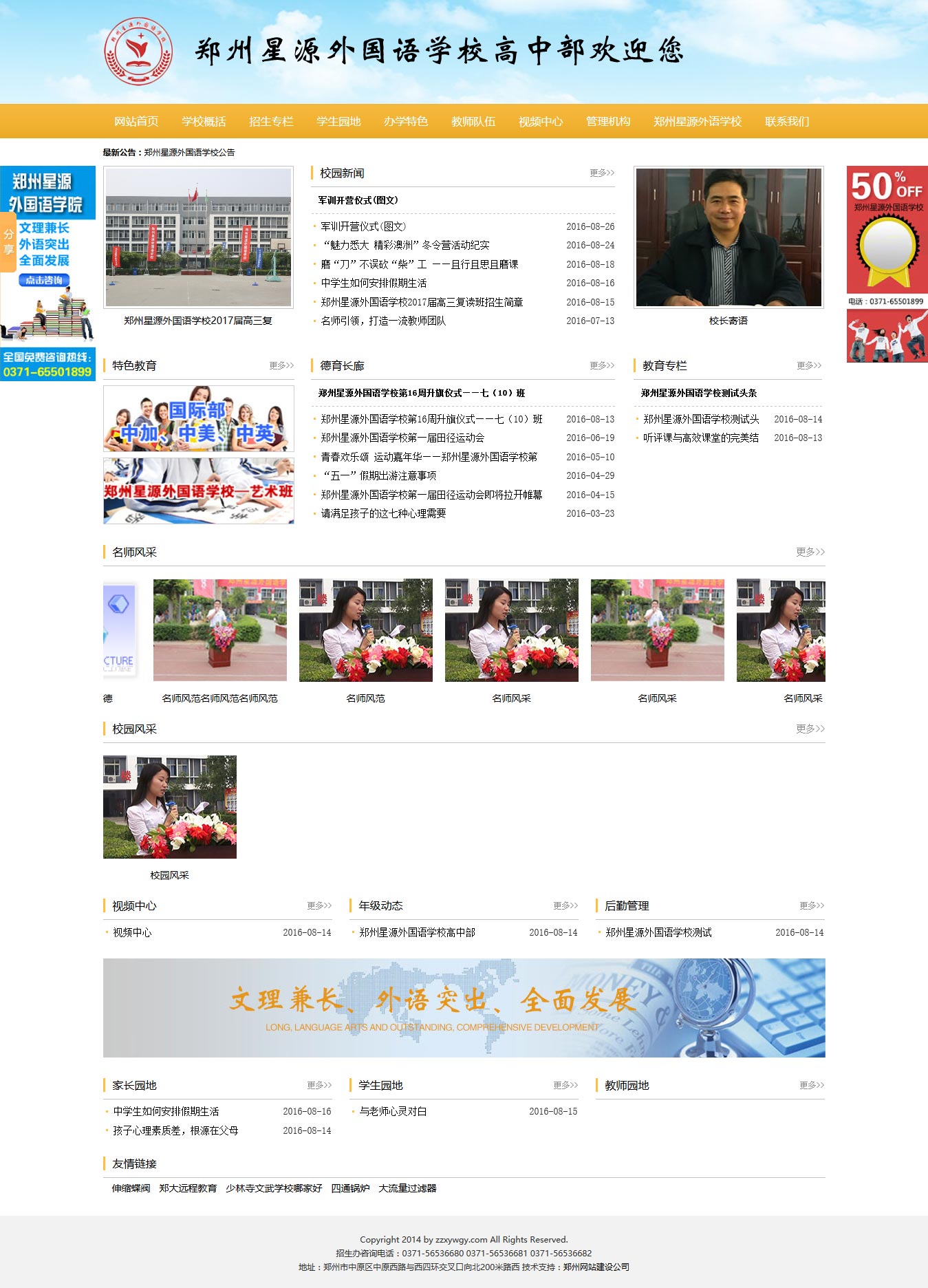Read 中学生如何安排假期生活 in 校园新闻

click(x=374, y=283)
